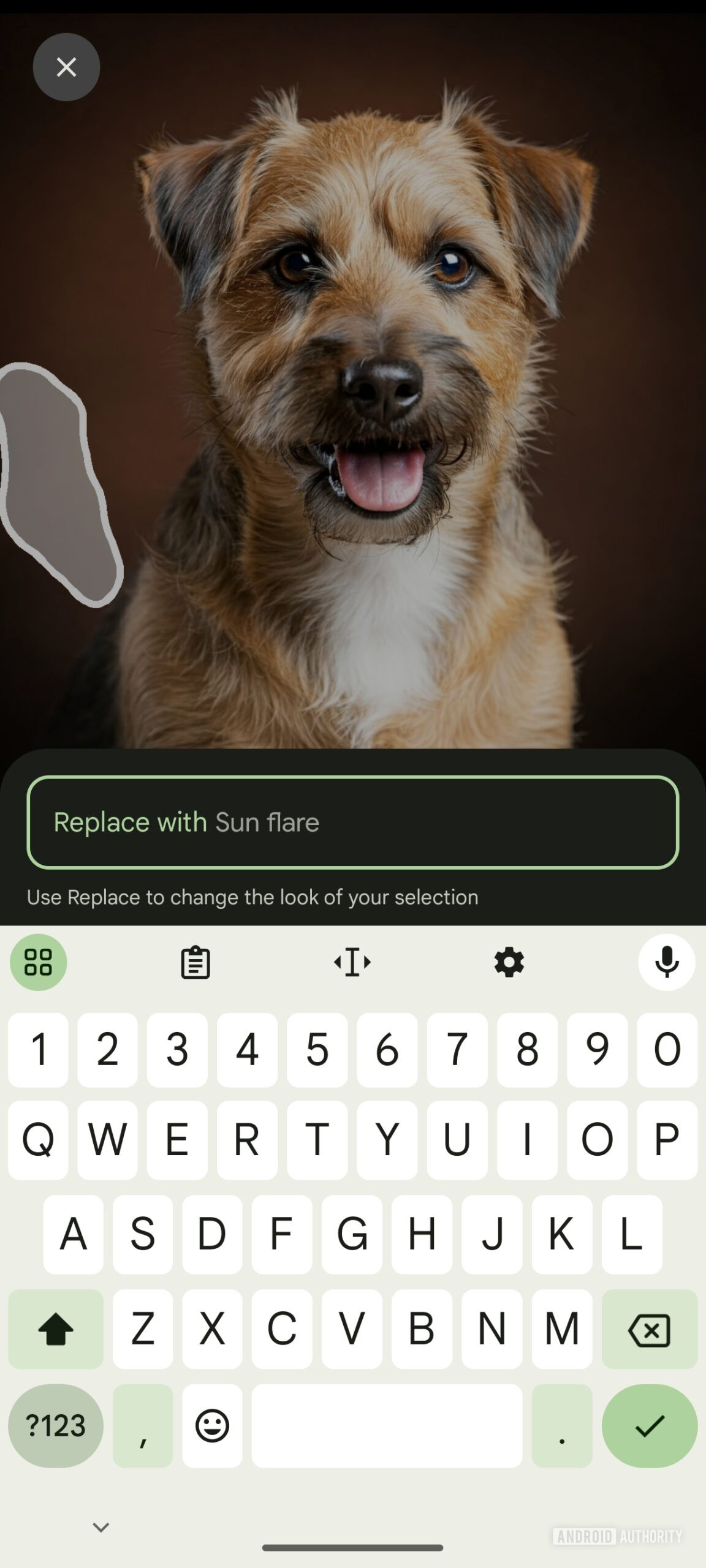Hide the keyboard with the down chevron
706x1568 pixels.
(101, 1527)
